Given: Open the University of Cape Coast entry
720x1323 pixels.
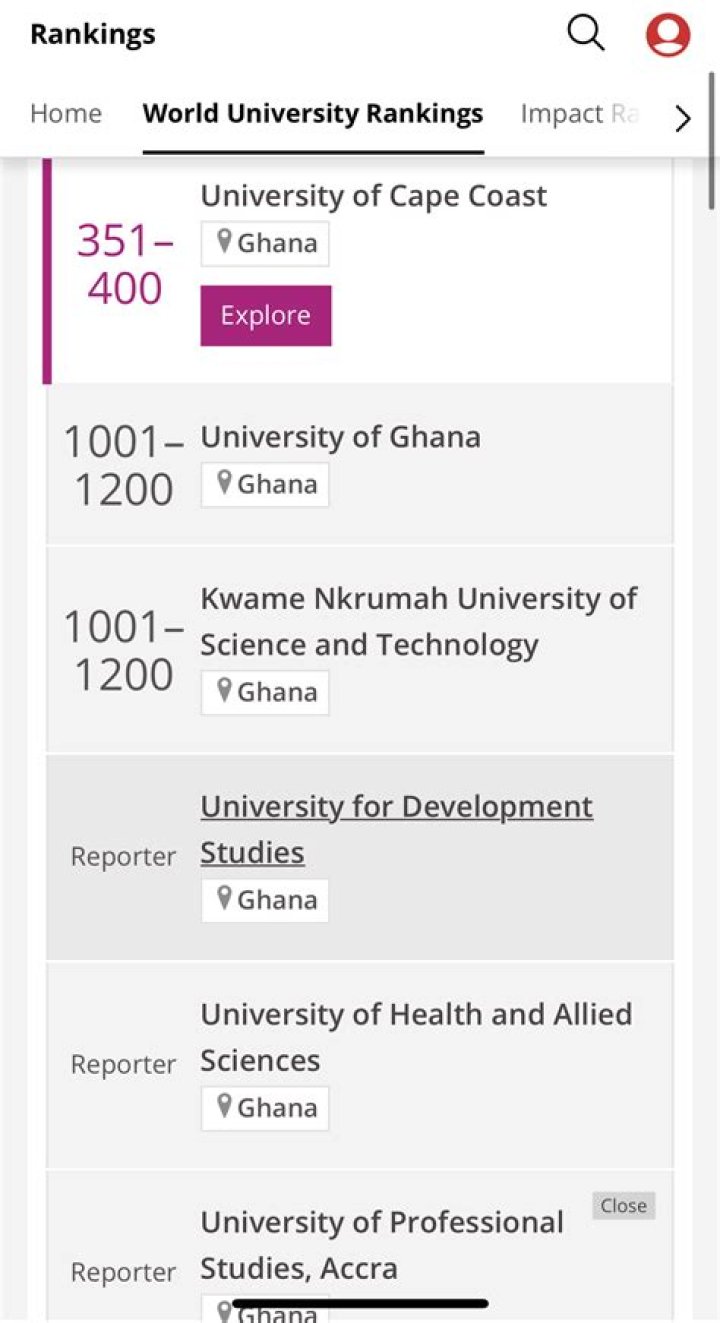Looking at the screenshot, I should pyautogui.click(x=373, y=195).
